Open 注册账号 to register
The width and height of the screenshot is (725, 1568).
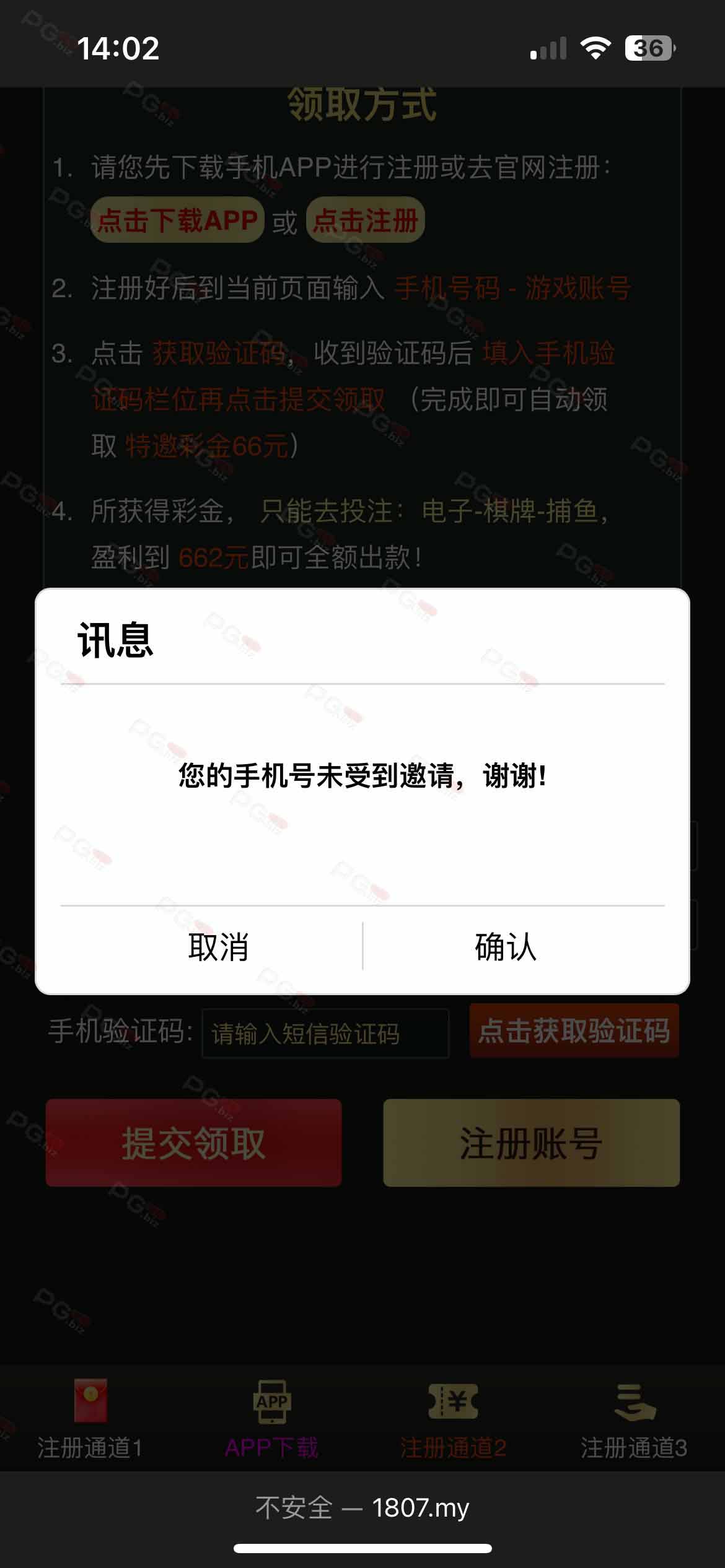point(531,1143)
